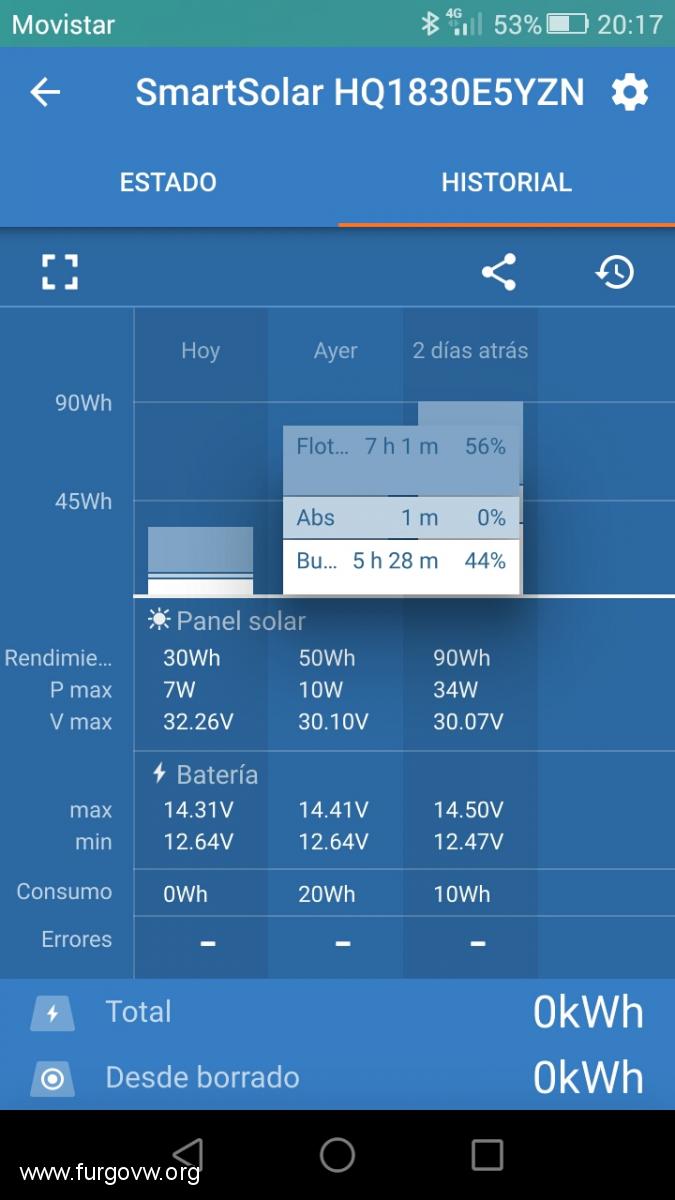Tap the Android home button
Image resolution: width=675 pixels, height=1200 pixels.
(x=337, y=1154)
